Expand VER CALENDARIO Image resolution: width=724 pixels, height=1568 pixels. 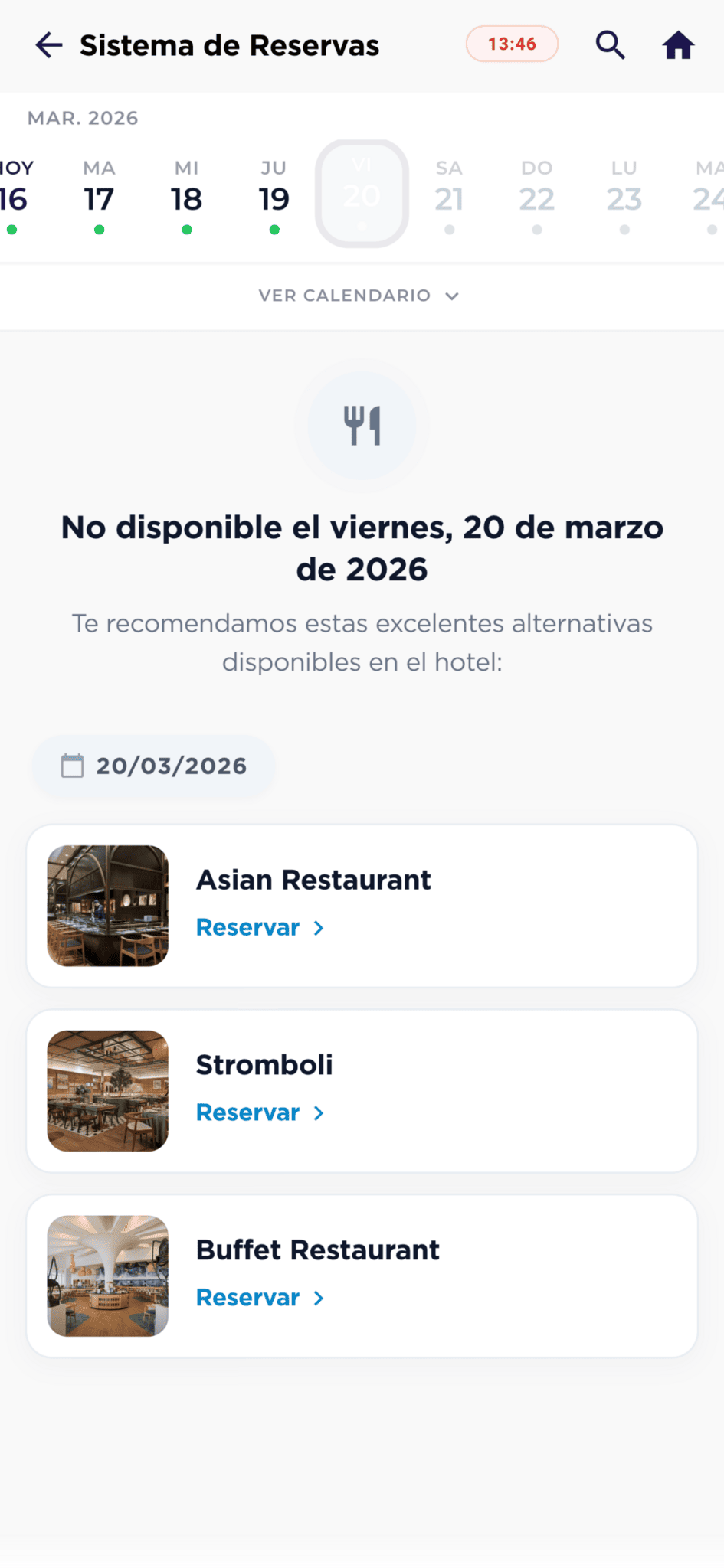pos(361,296)
